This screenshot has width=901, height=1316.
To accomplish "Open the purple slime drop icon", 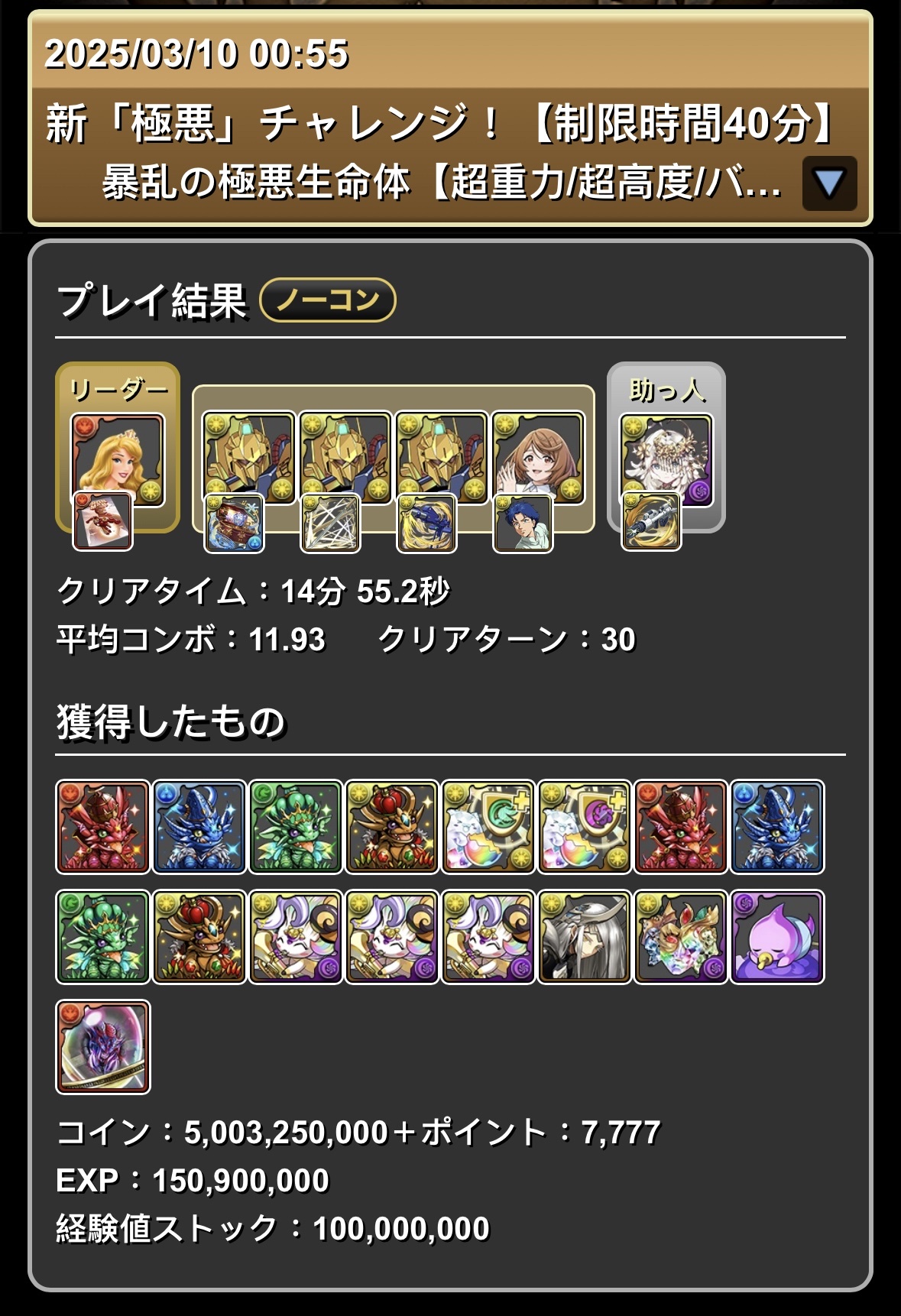I will pos(776,937).
